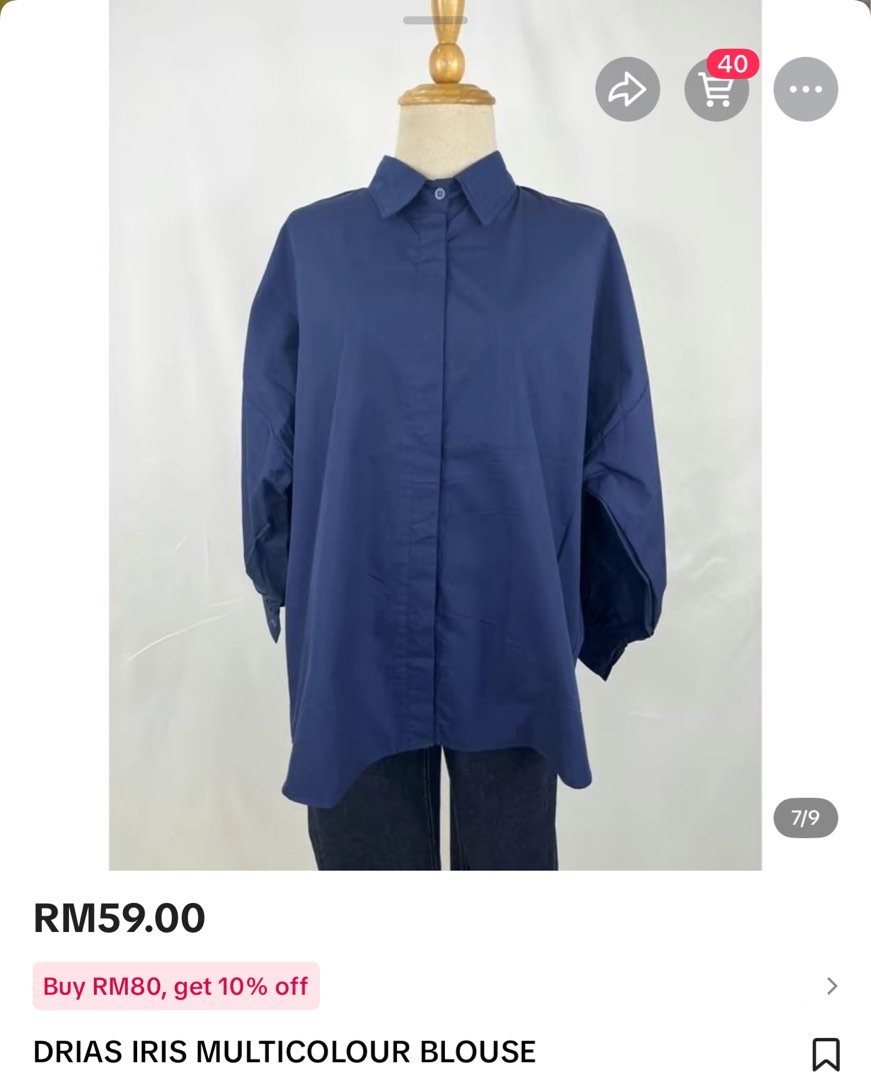
Task: Select the share arrow inside the grey circle
Action: tap(627, 89)
